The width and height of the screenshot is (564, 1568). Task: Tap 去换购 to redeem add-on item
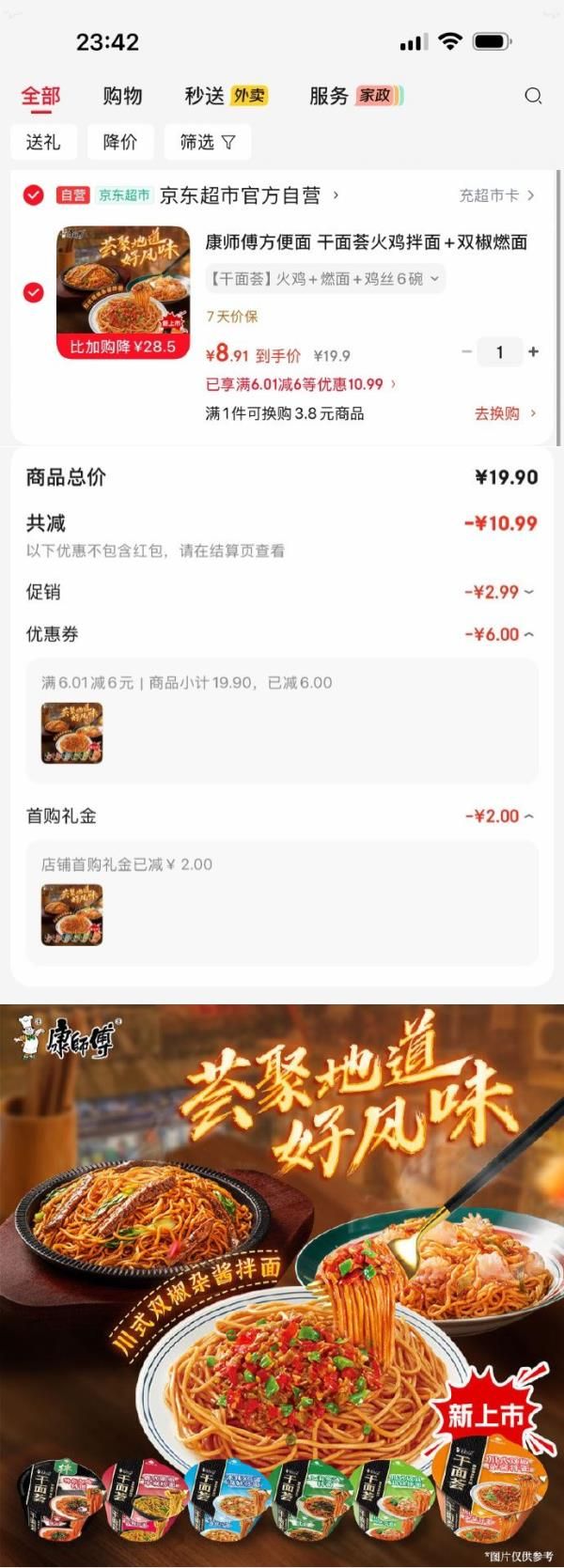click(505, 413)
